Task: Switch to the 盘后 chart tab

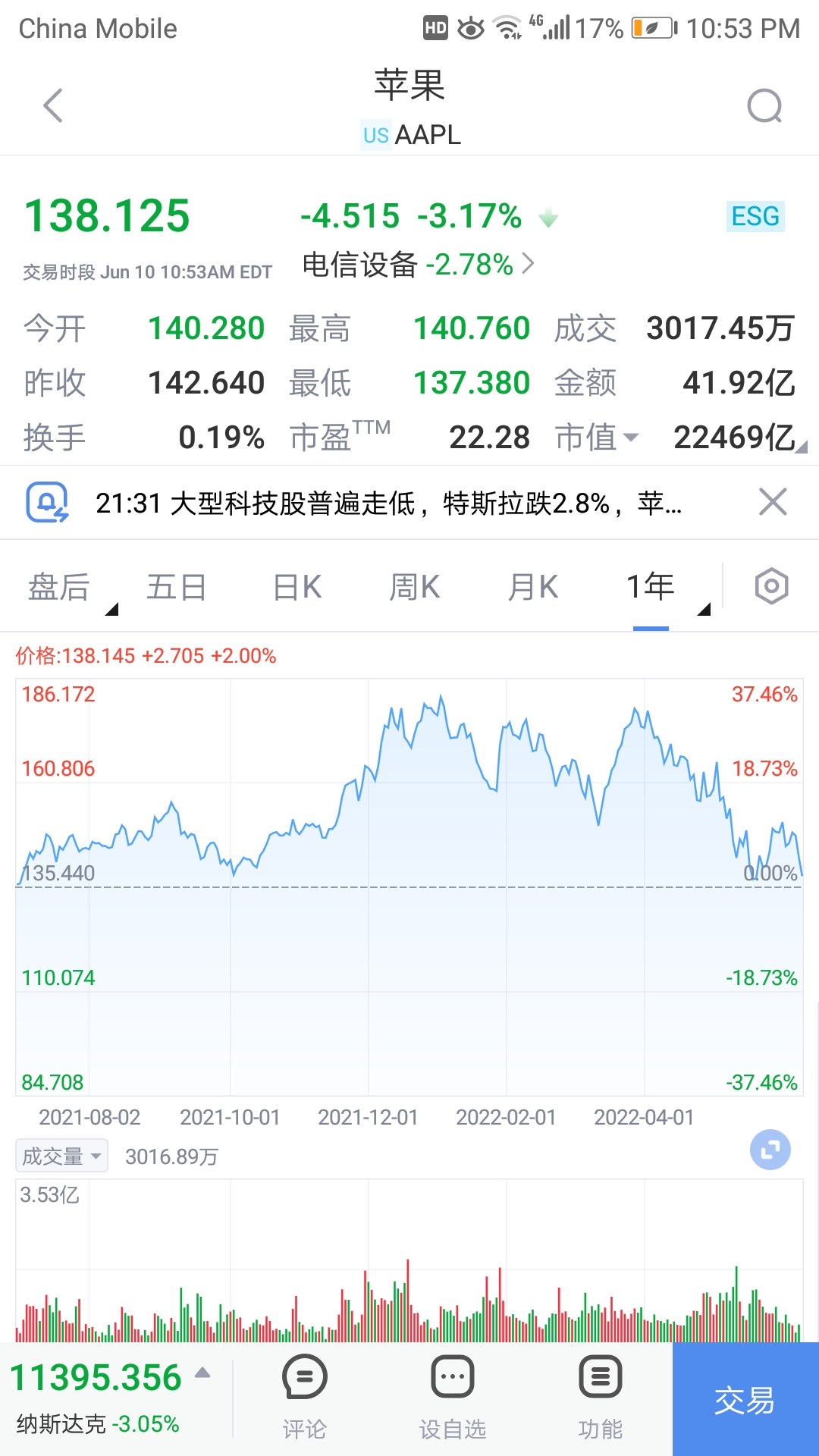Action: coord(71,588)
